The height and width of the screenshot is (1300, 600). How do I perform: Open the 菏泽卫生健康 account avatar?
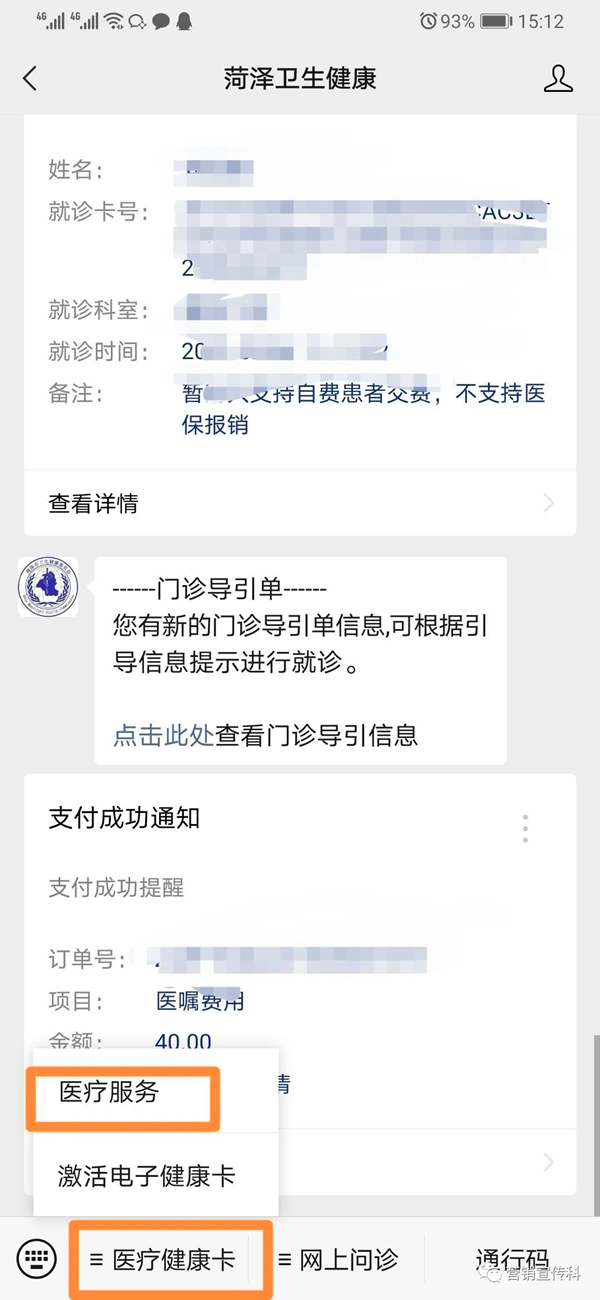point(48,588)
